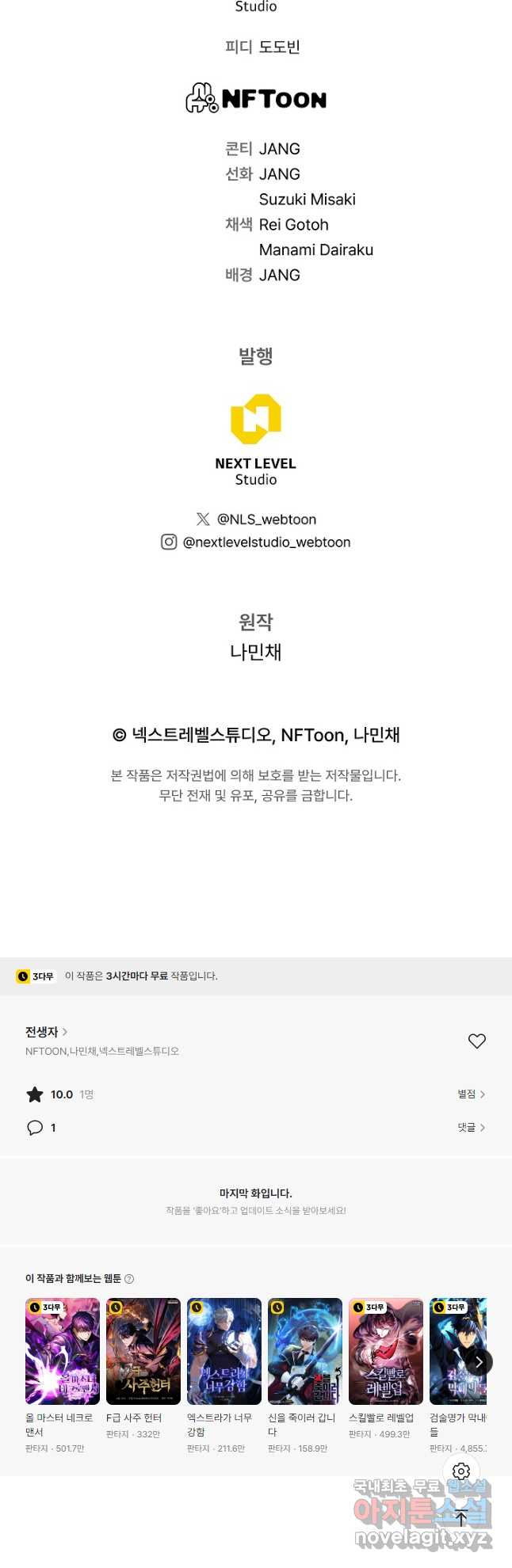Screen dimensions: 512x1568
Task: Open the 올 마스터 네크로맨서 webtoon
Action: [63, 1351]
